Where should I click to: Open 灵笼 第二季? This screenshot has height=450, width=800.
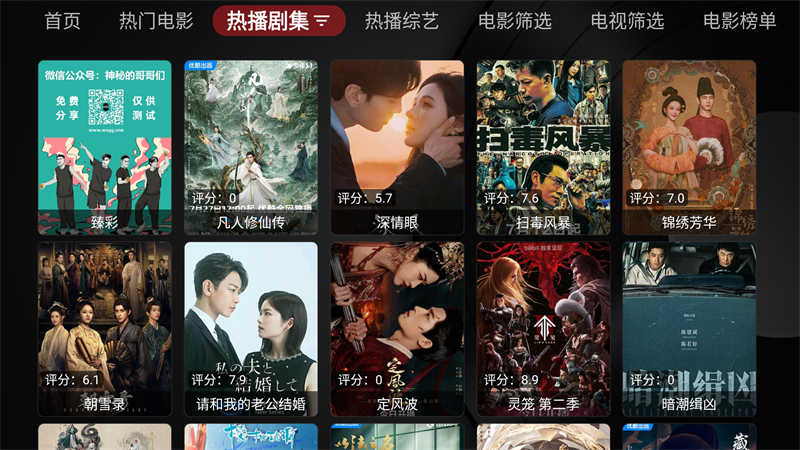point(543,329)
